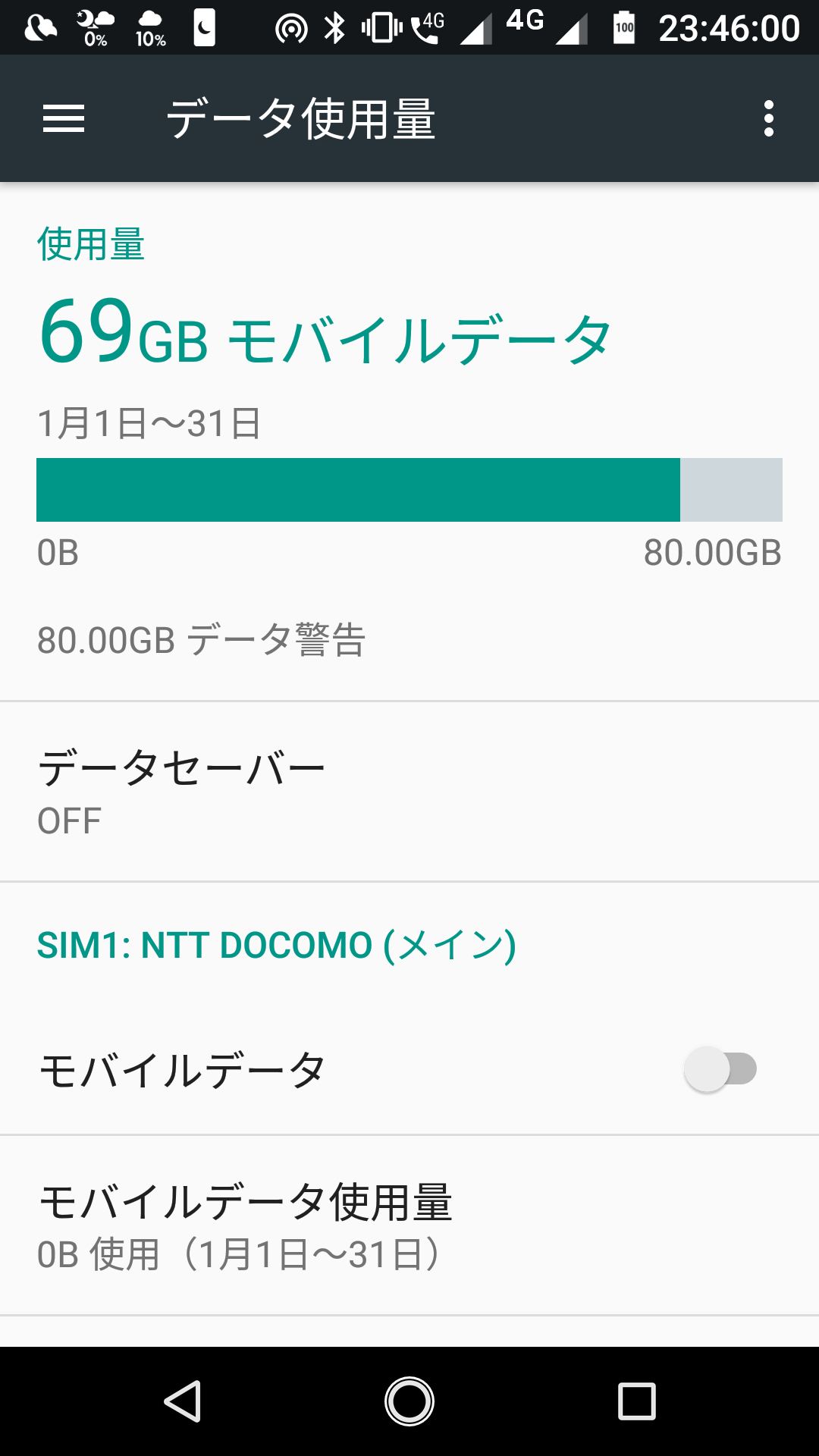Toggle the モバイルデータ switch
Image resolution: width=819 pixels, height=1456 pixels.
point(720,1069)
